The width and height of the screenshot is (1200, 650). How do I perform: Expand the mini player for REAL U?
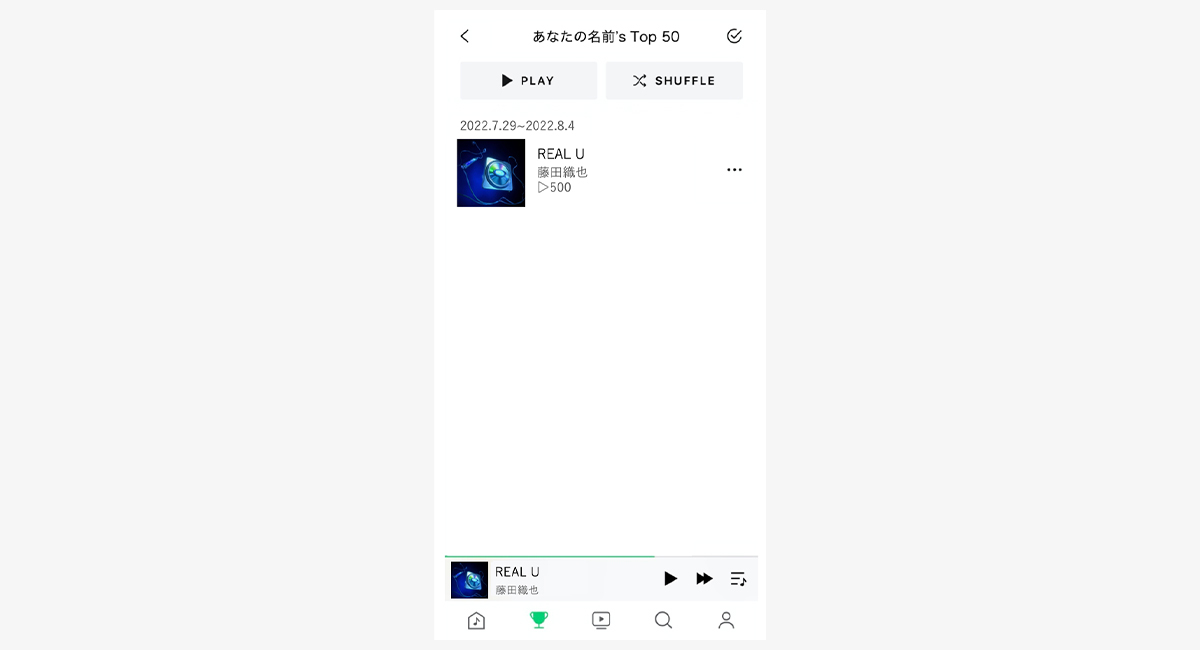pos(560,579)
